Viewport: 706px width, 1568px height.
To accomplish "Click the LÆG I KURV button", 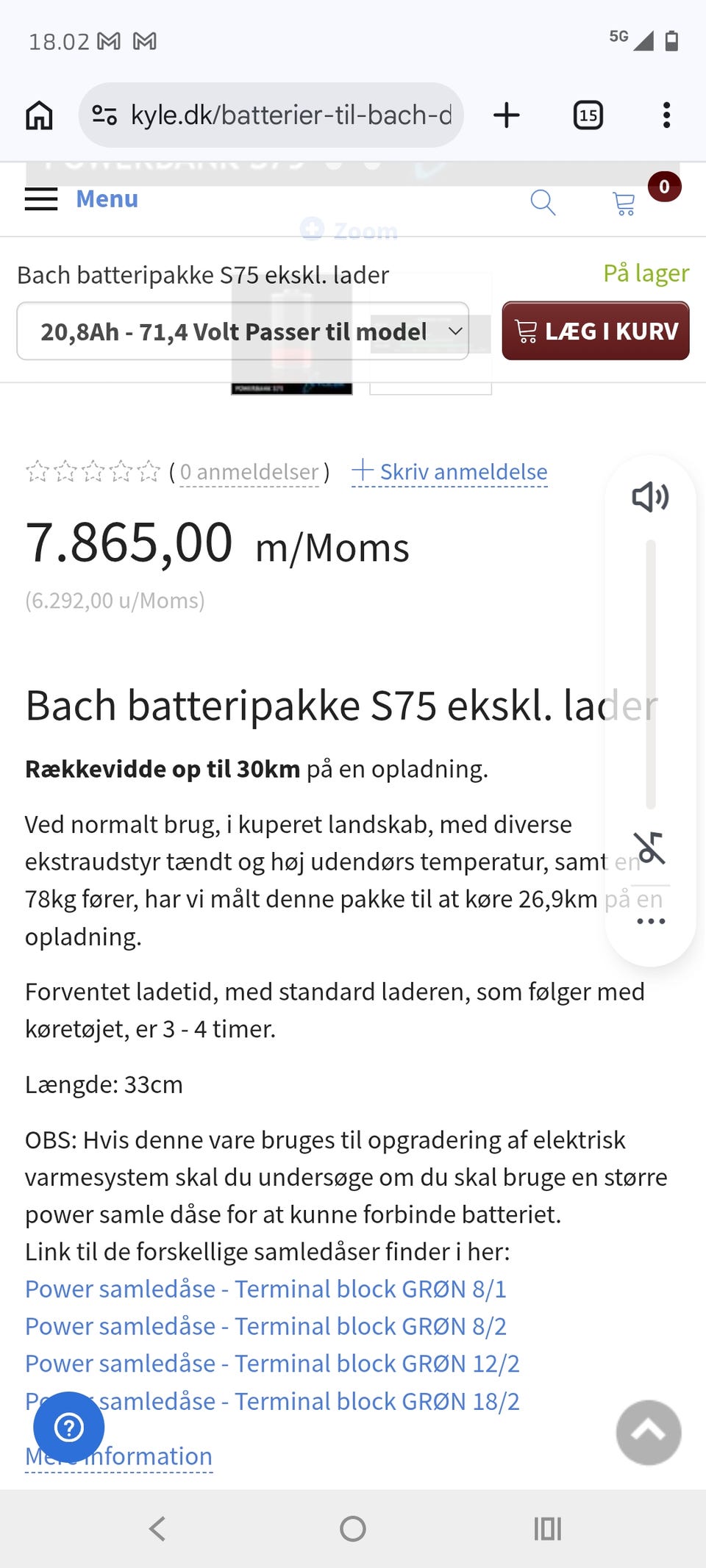I will point(596,332).
